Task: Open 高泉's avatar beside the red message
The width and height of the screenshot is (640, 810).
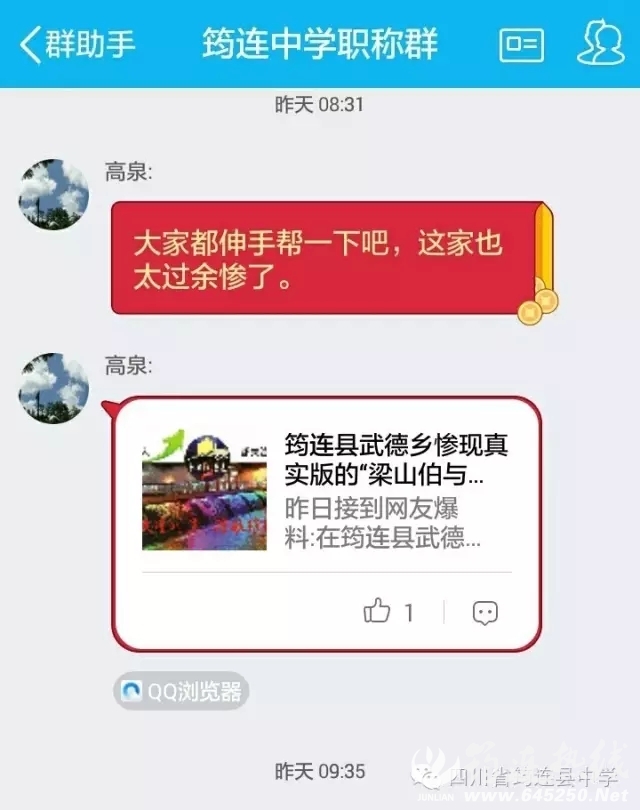Action: tap(54, 194)
